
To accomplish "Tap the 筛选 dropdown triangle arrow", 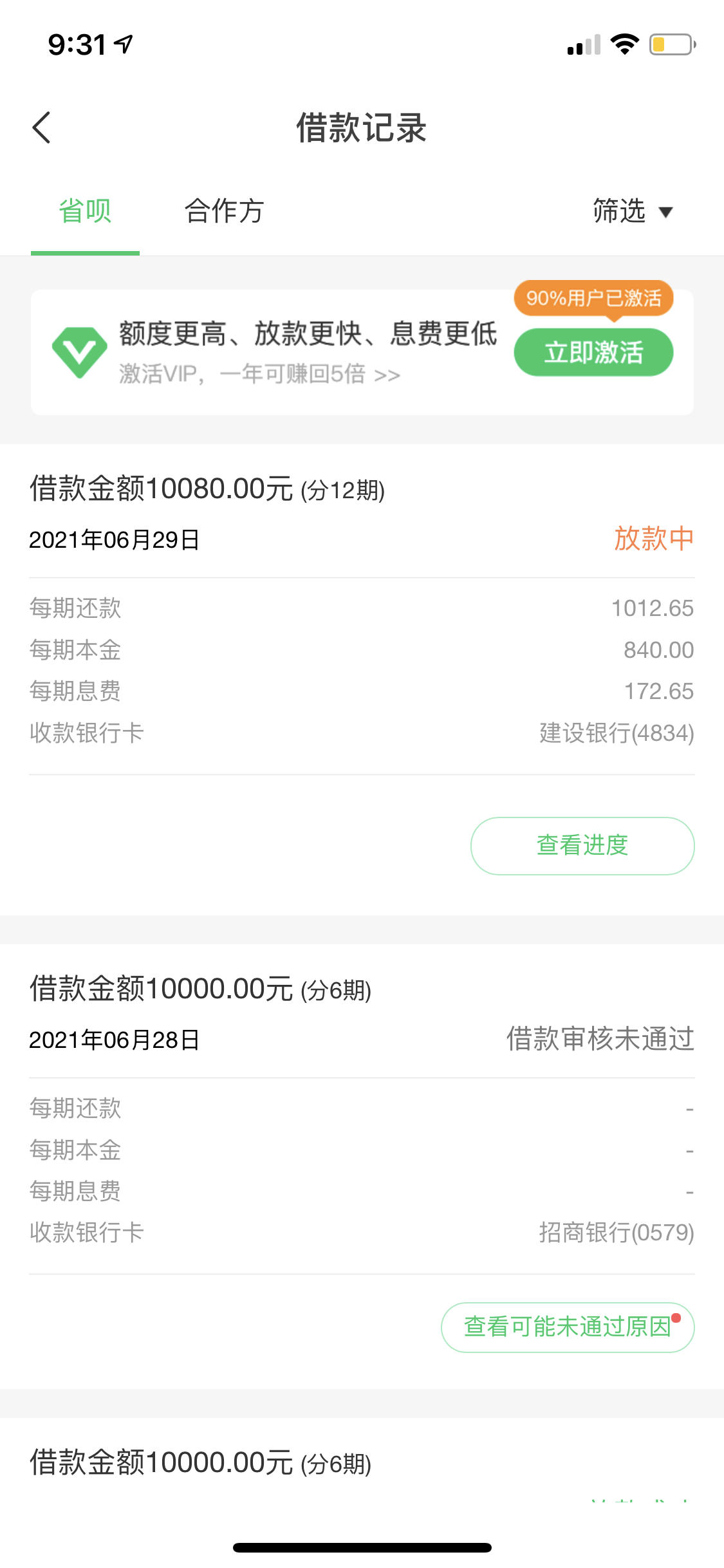I will pos(667,211).
